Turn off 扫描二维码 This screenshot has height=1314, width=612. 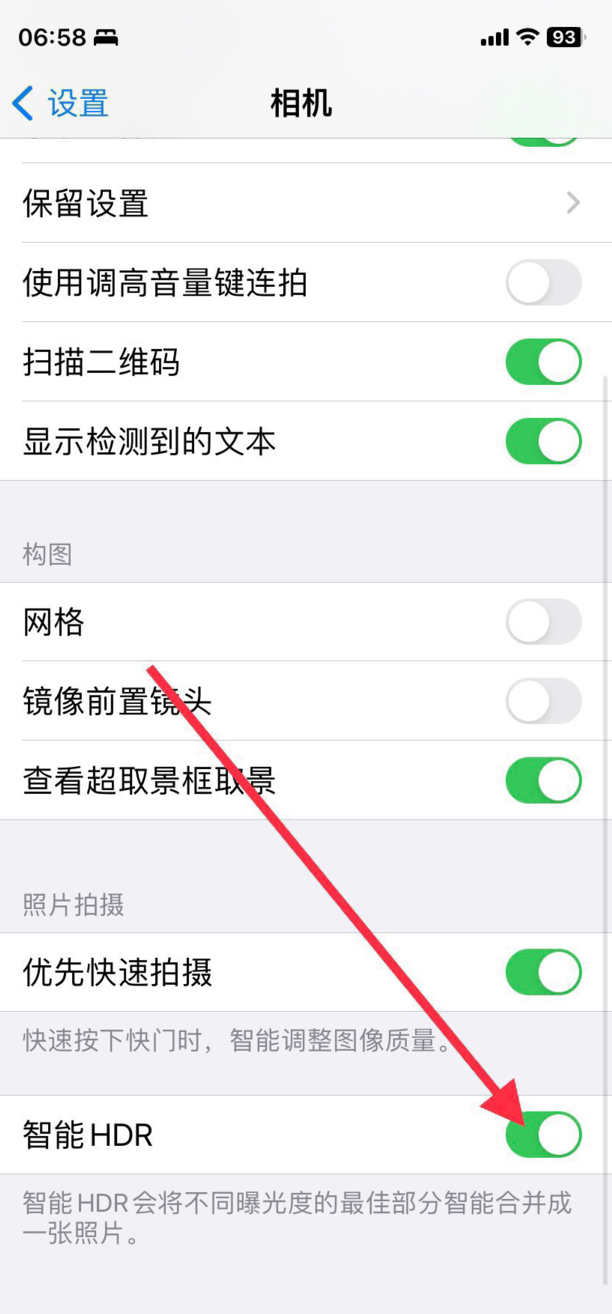(x=543, y=361)
